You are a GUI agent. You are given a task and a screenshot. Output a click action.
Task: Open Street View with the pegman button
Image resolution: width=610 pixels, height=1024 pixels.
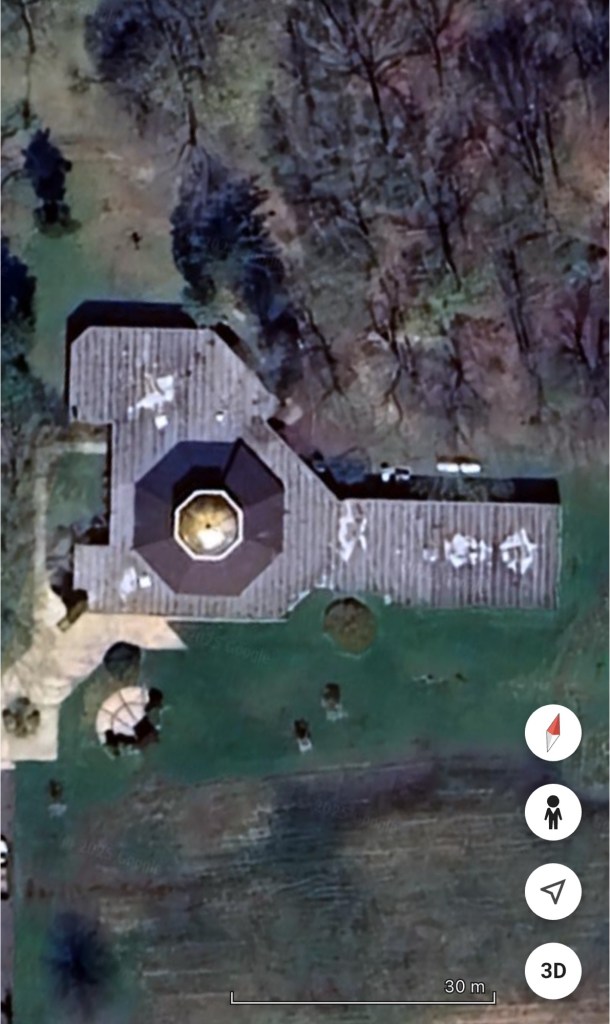click(553, 812)
